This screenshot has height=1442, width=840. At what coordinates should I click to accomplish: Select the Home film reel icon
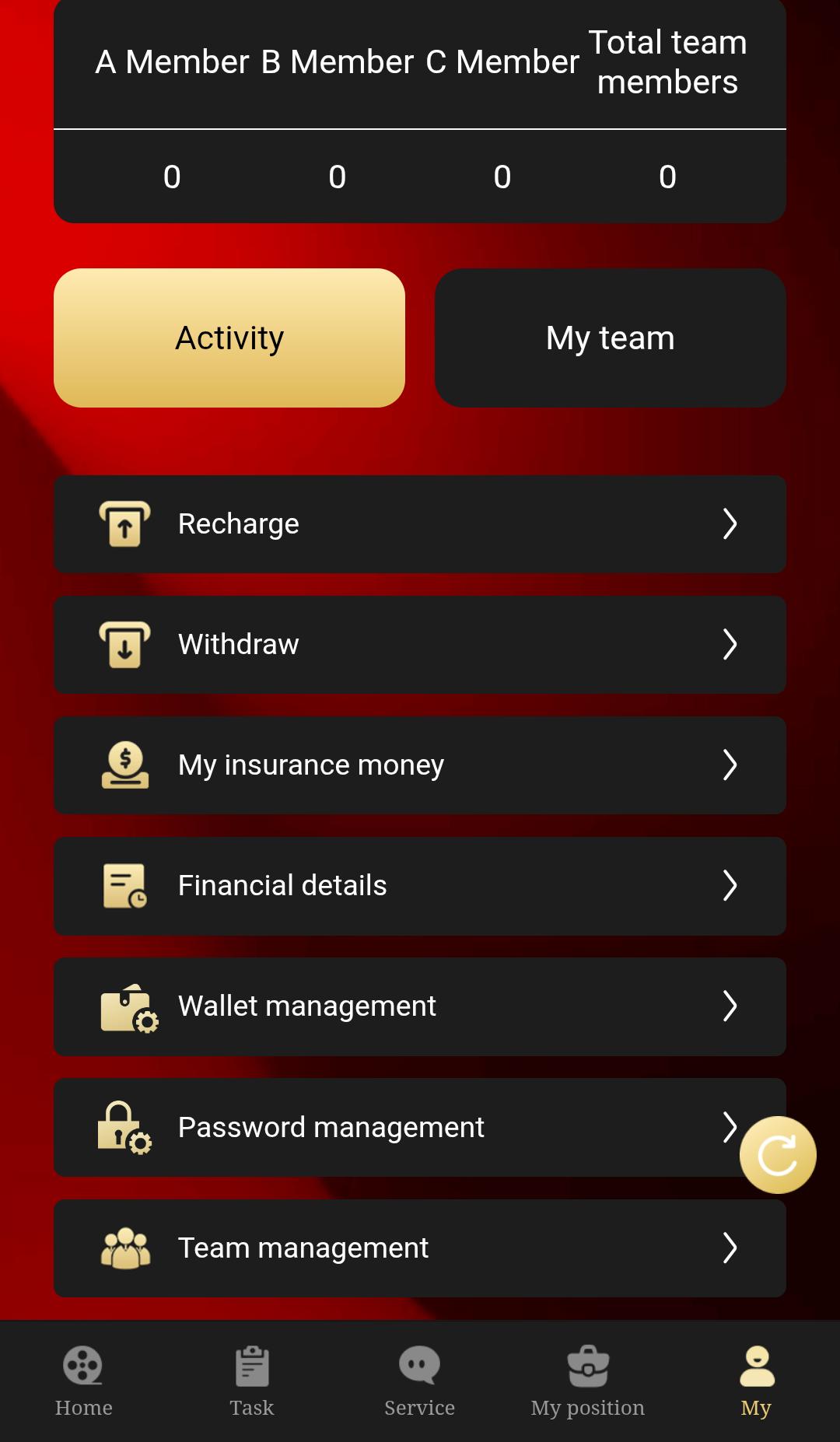[83, 1367]
